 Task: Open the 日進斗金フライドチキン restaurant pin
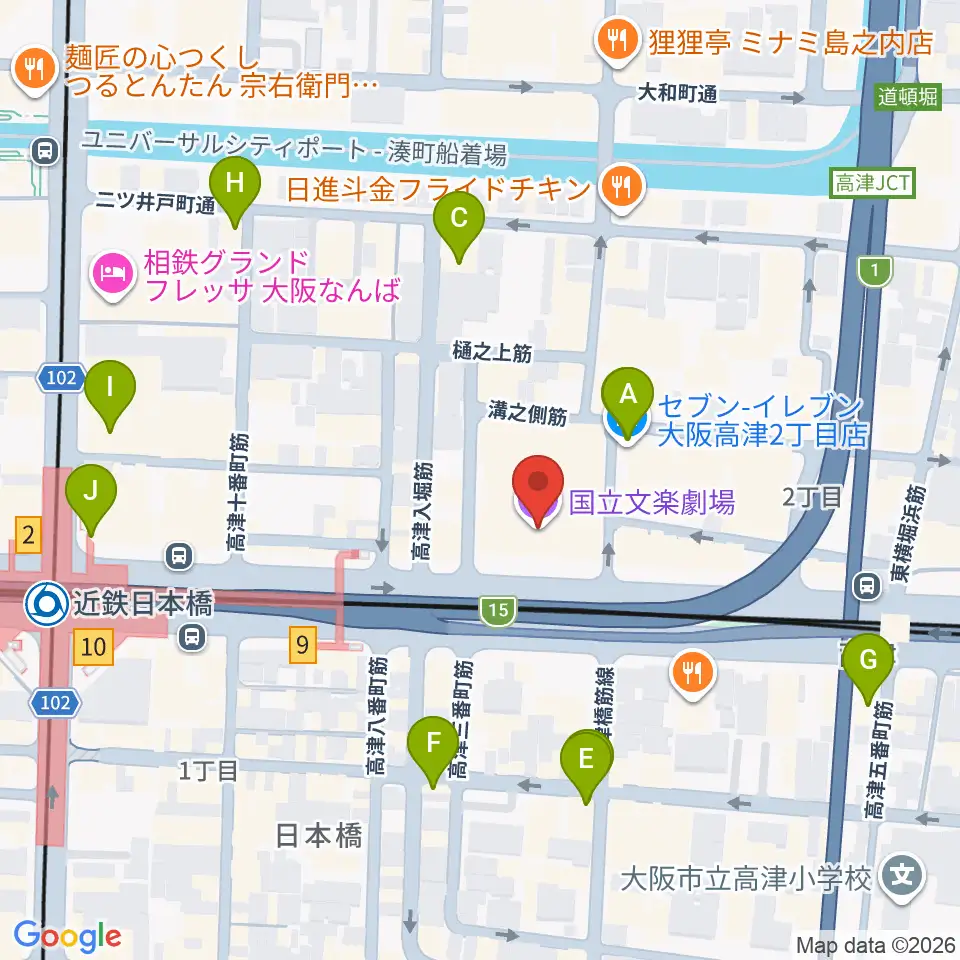[621, 188]
